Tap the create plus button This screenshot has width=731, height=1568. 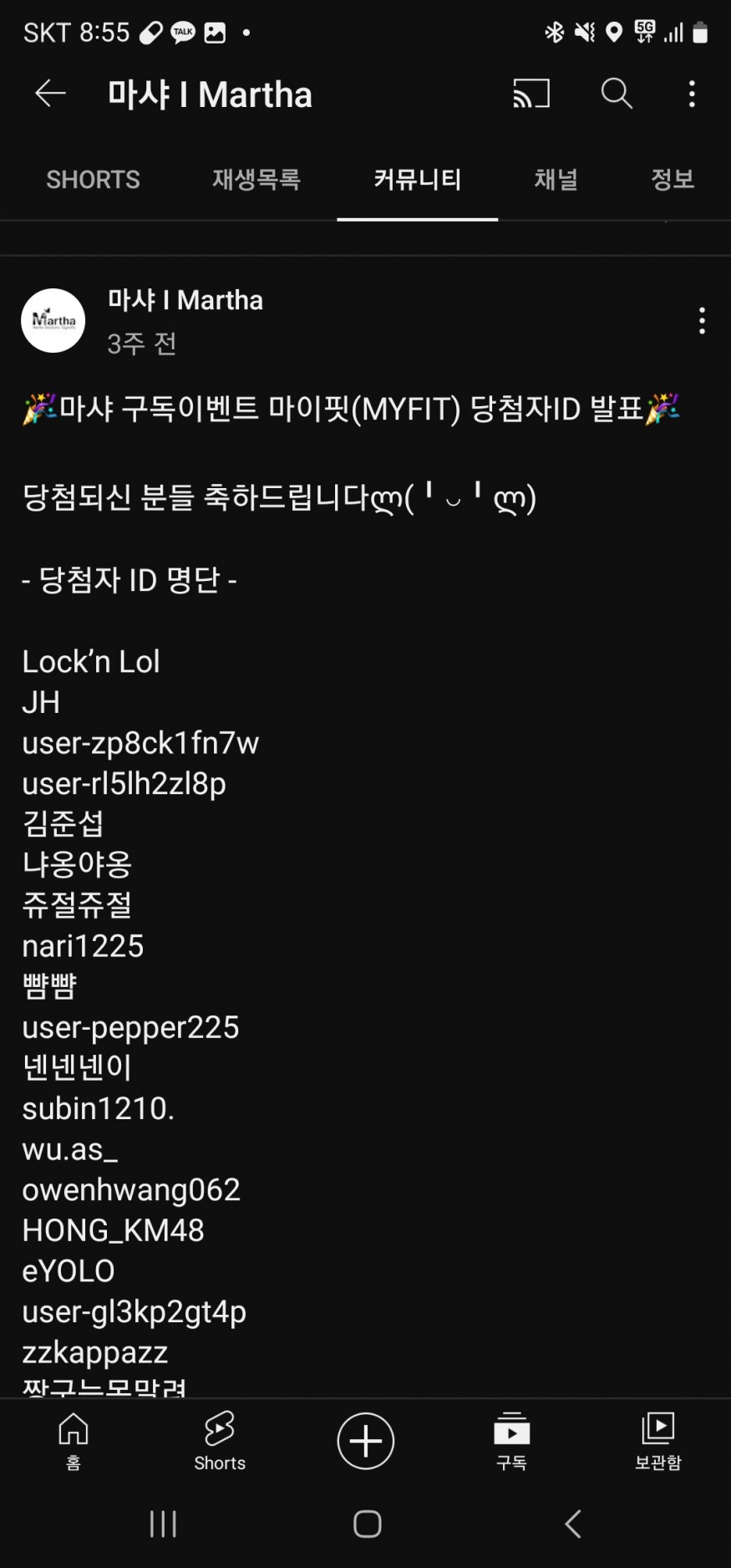coord(365,1441)
